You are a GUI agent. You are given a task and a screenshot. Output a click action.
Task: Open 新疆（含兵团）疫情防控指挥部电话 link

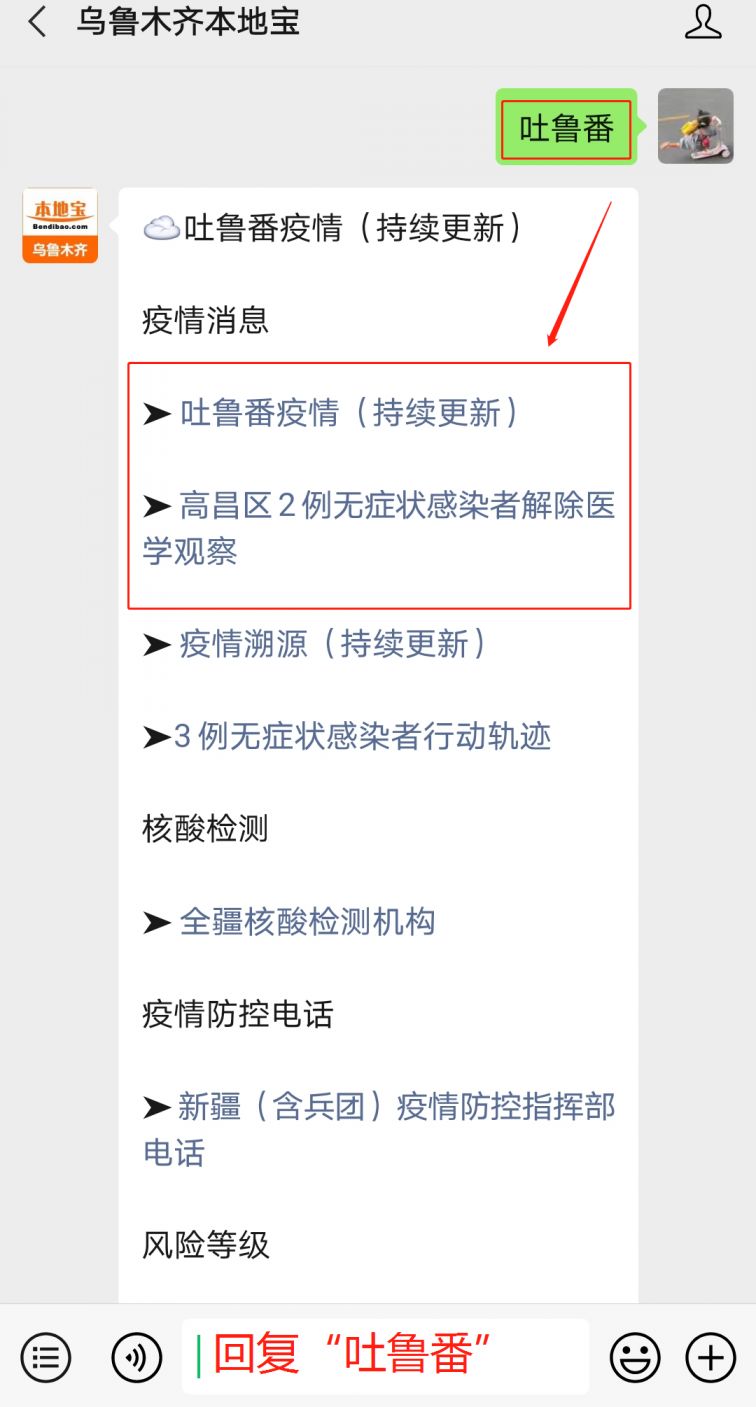click(x=396, y=1107)
